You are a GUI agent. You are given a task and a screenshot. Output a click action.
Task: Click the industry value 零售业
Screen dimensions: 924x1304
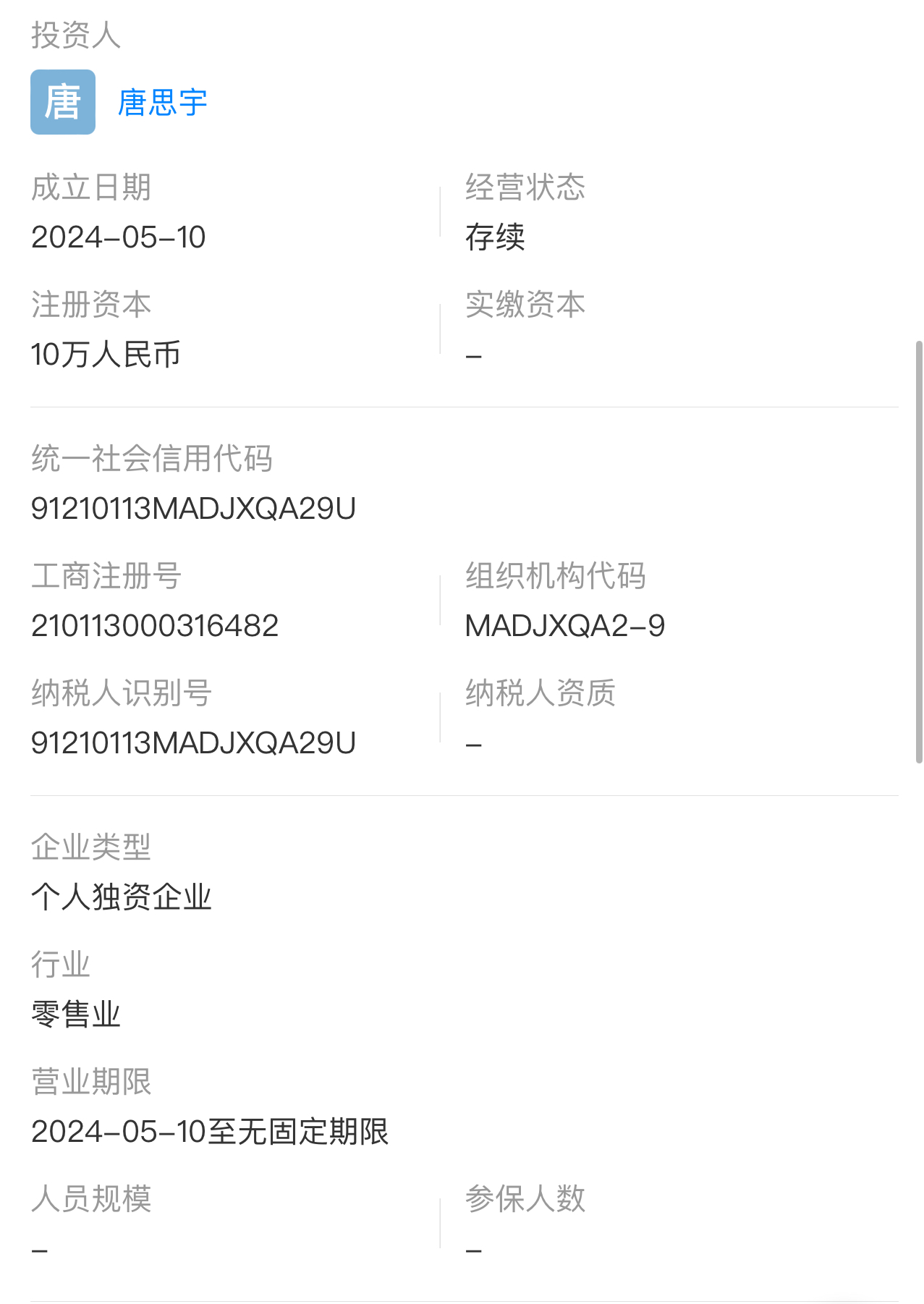76,1014
